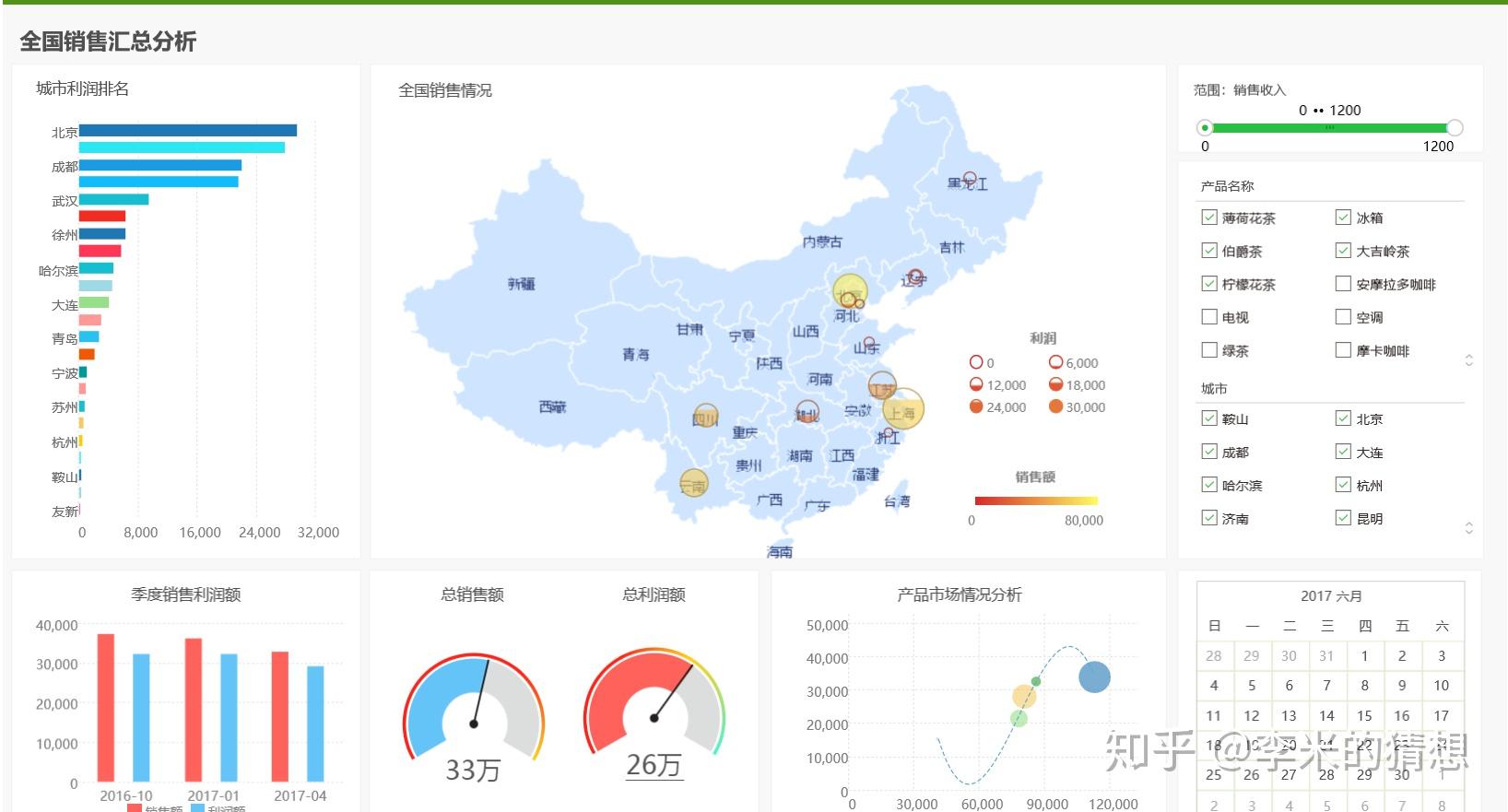Enable the 电视 product filter
This screenshot has width=1508, height=812.
1209,317
